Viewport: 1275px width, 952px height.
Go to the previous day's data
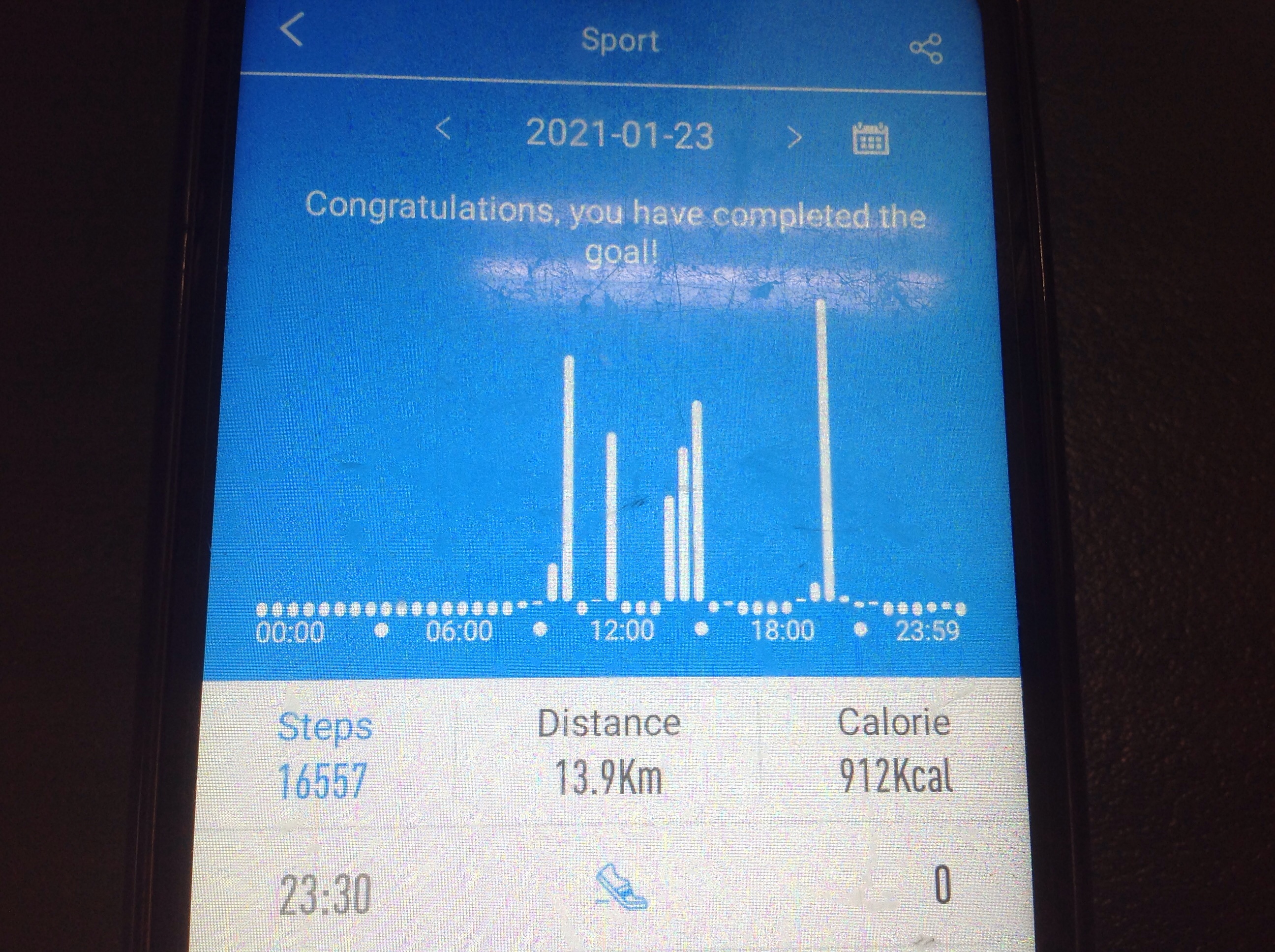(x=443, y=130)
